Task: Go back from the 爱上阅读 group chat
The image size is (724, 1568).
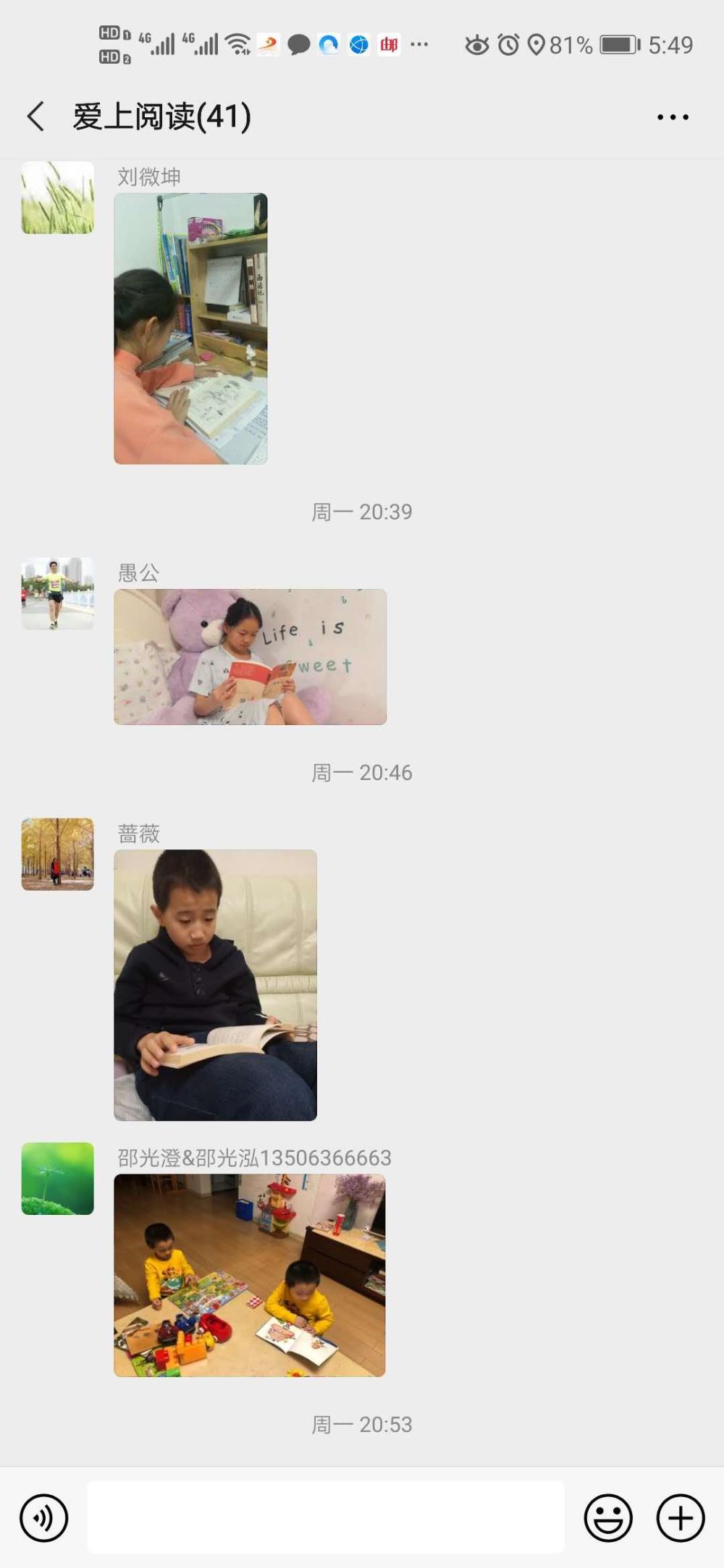Action: click(x=35, y=116)
